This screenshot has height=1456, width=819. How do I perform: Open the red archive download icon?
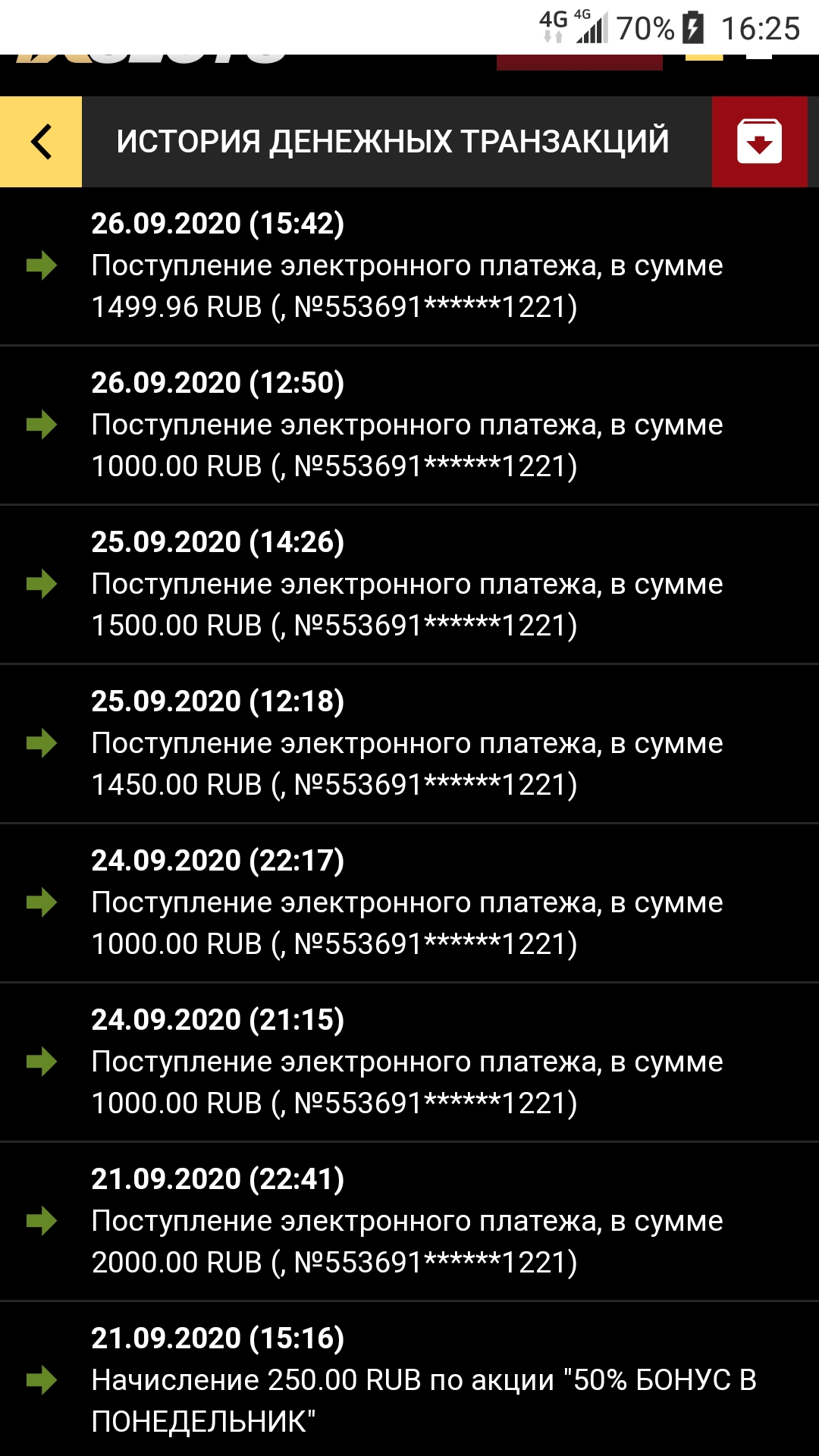pos(759,142)
